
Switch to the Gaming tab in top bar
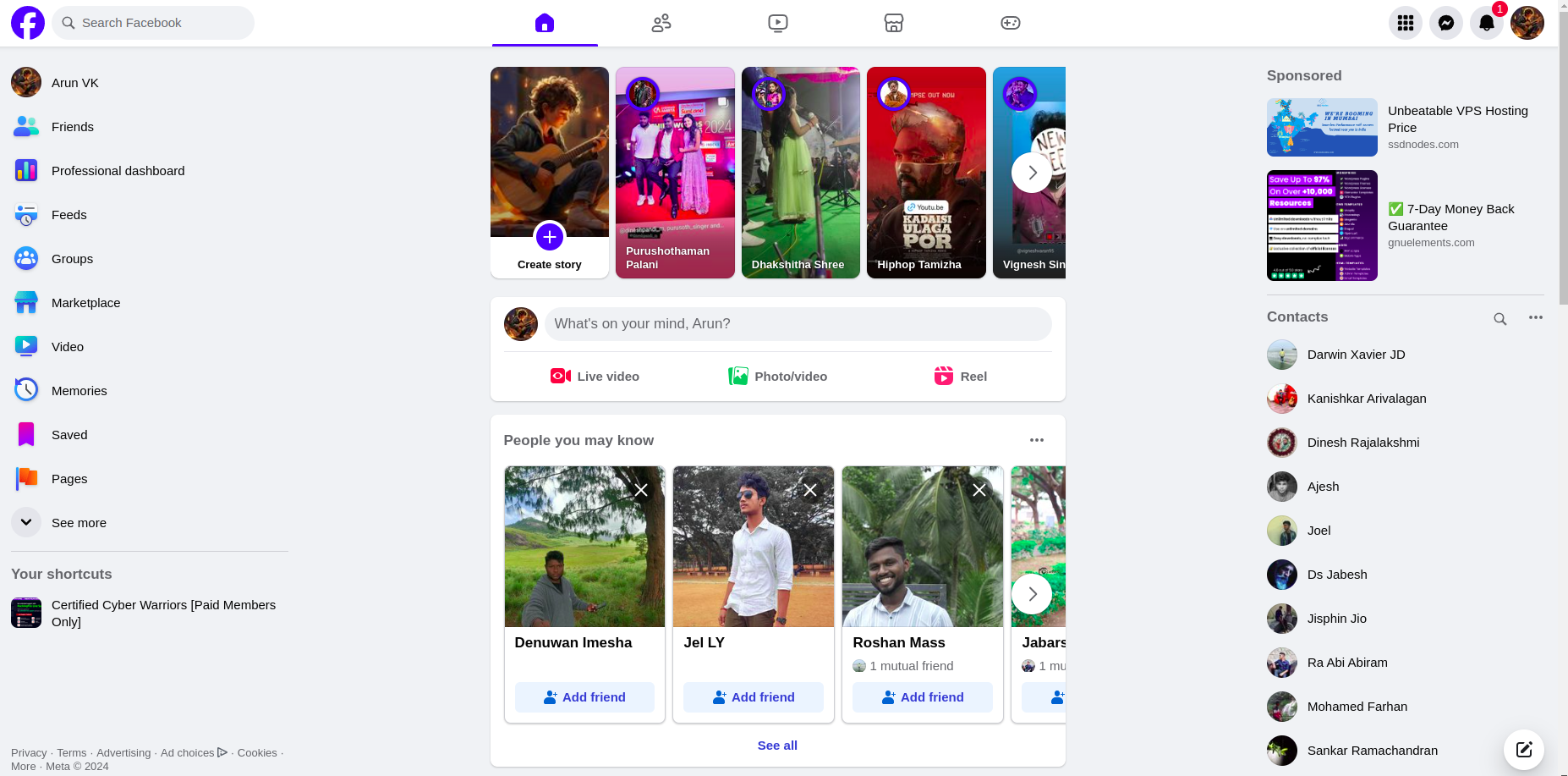[x=1011, y=23]
